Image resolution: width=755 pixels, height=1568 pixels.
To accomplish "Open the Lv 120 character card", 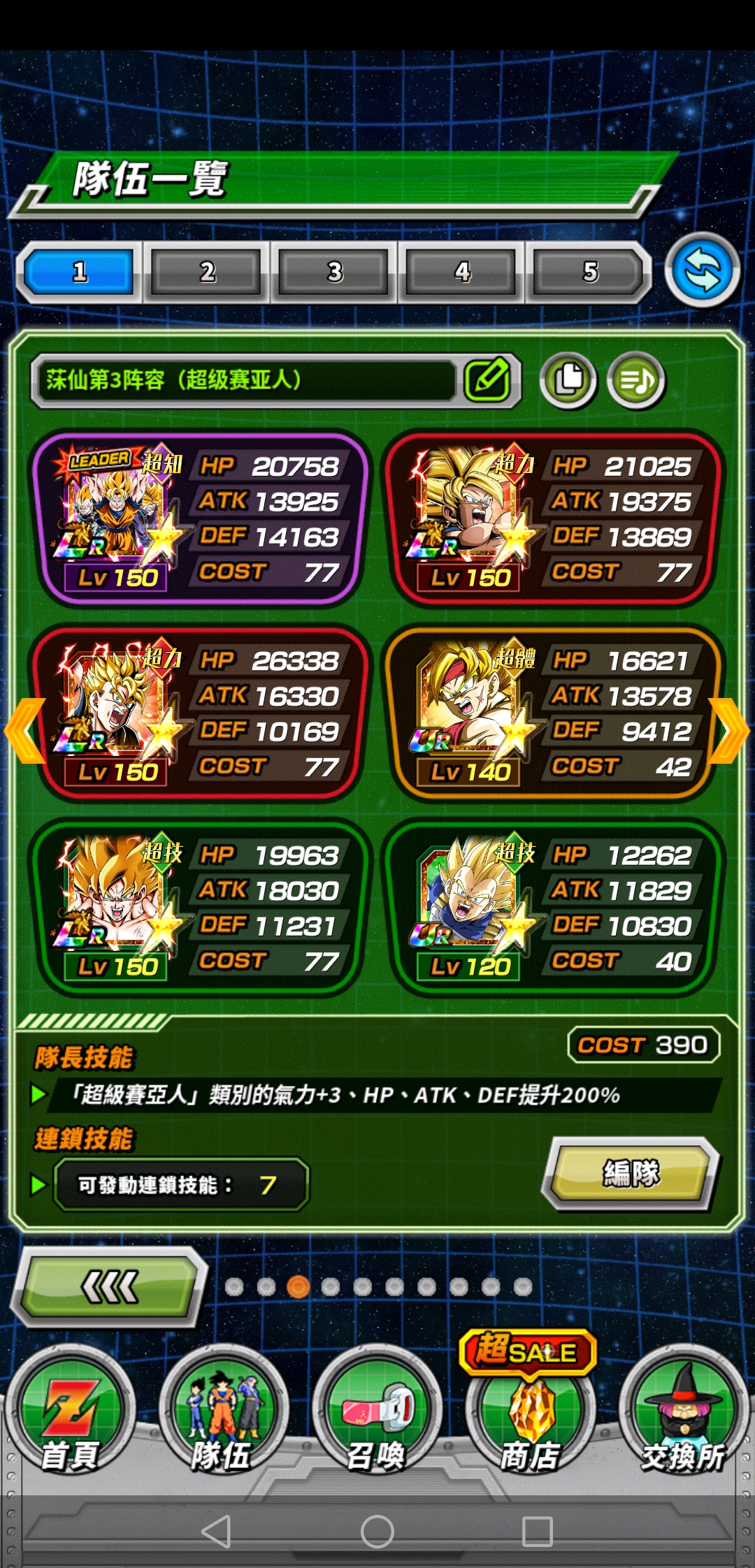I will (552, 907).
